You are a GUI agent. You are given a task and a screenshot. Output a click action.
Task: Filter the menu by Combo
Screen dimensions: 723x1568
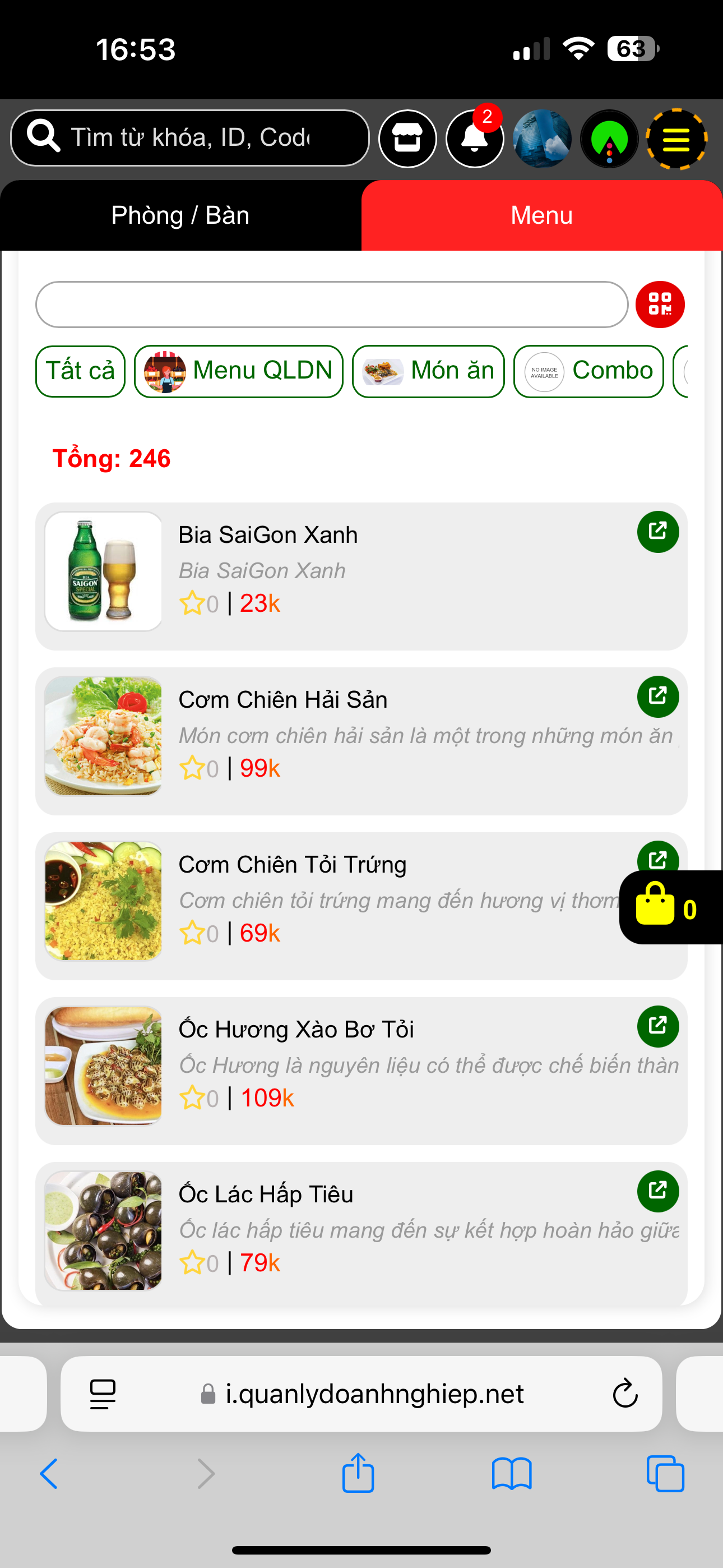588,371
